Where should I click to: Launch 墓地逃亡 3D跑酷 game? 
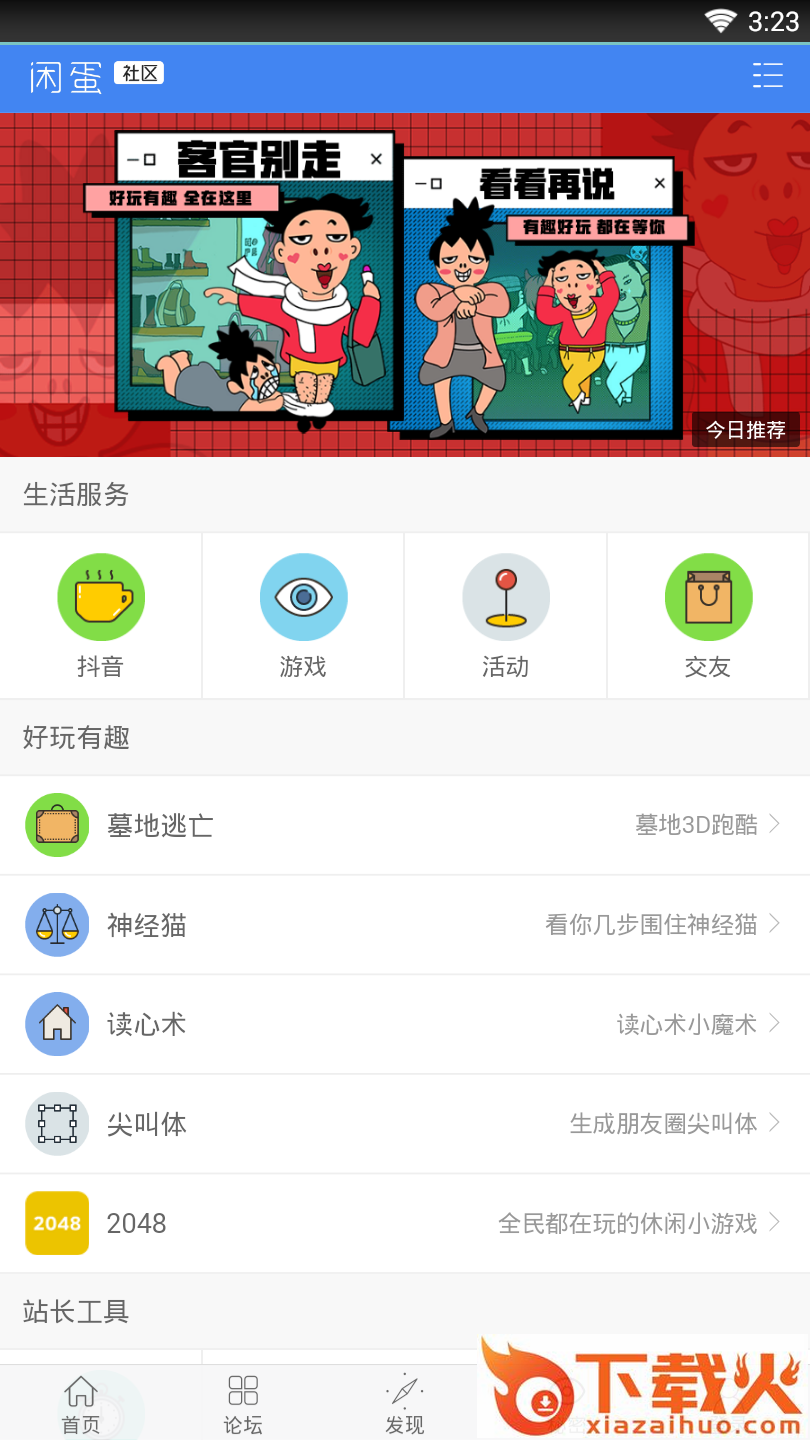(x=404, y=825)
